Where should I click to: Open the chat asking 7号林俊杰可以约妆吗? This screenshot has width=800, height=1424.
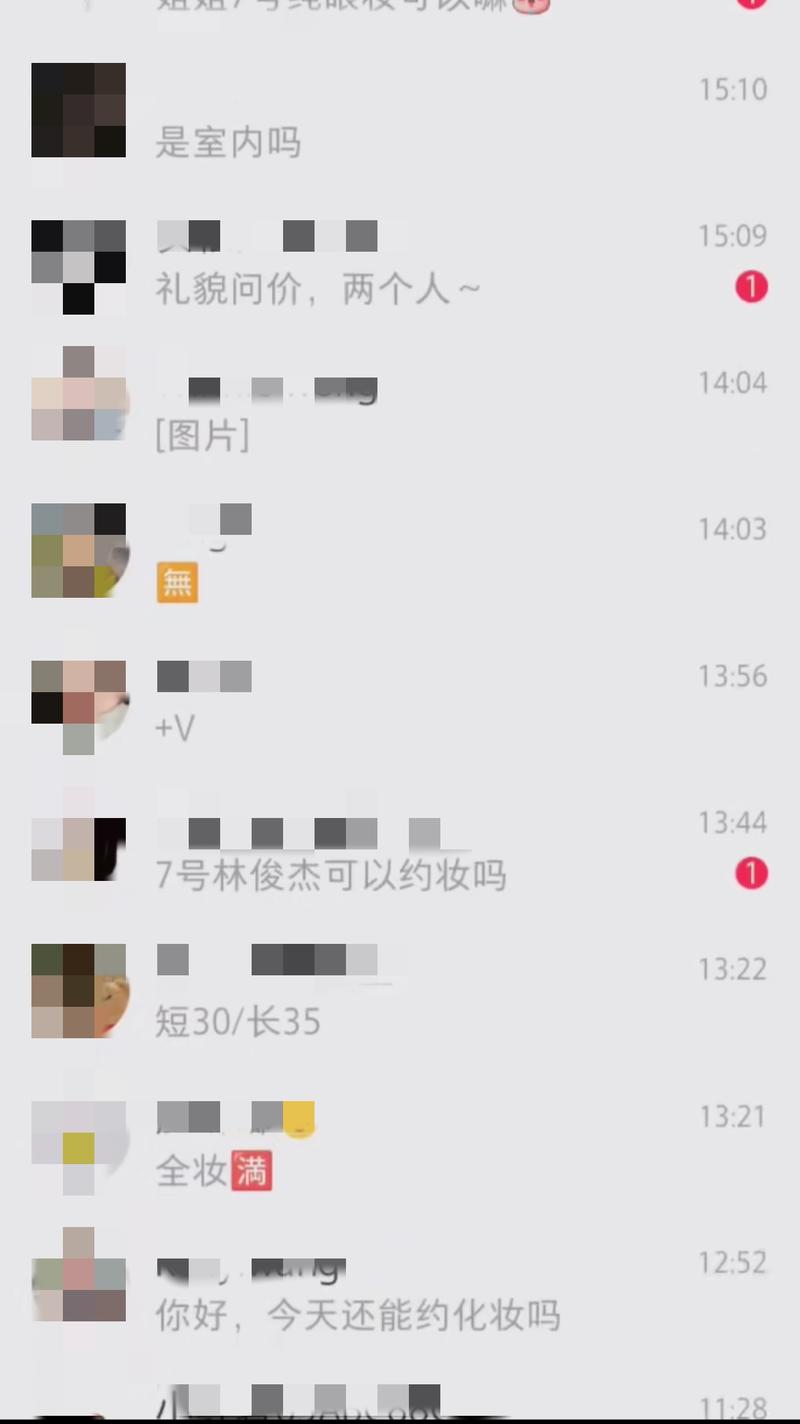(400, 850)
